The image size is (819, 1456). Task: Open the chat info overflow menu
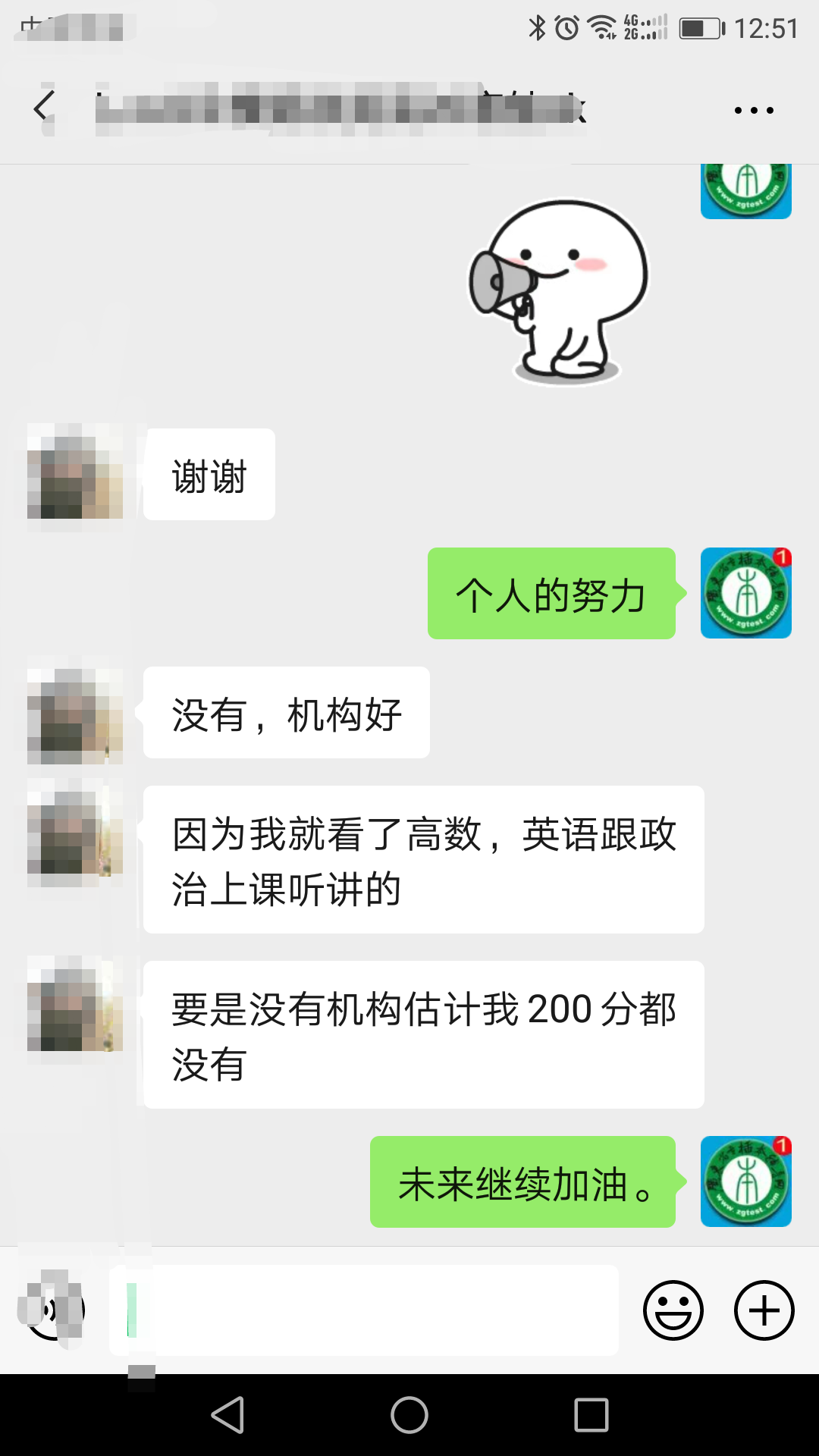click(x=754, y=110)
